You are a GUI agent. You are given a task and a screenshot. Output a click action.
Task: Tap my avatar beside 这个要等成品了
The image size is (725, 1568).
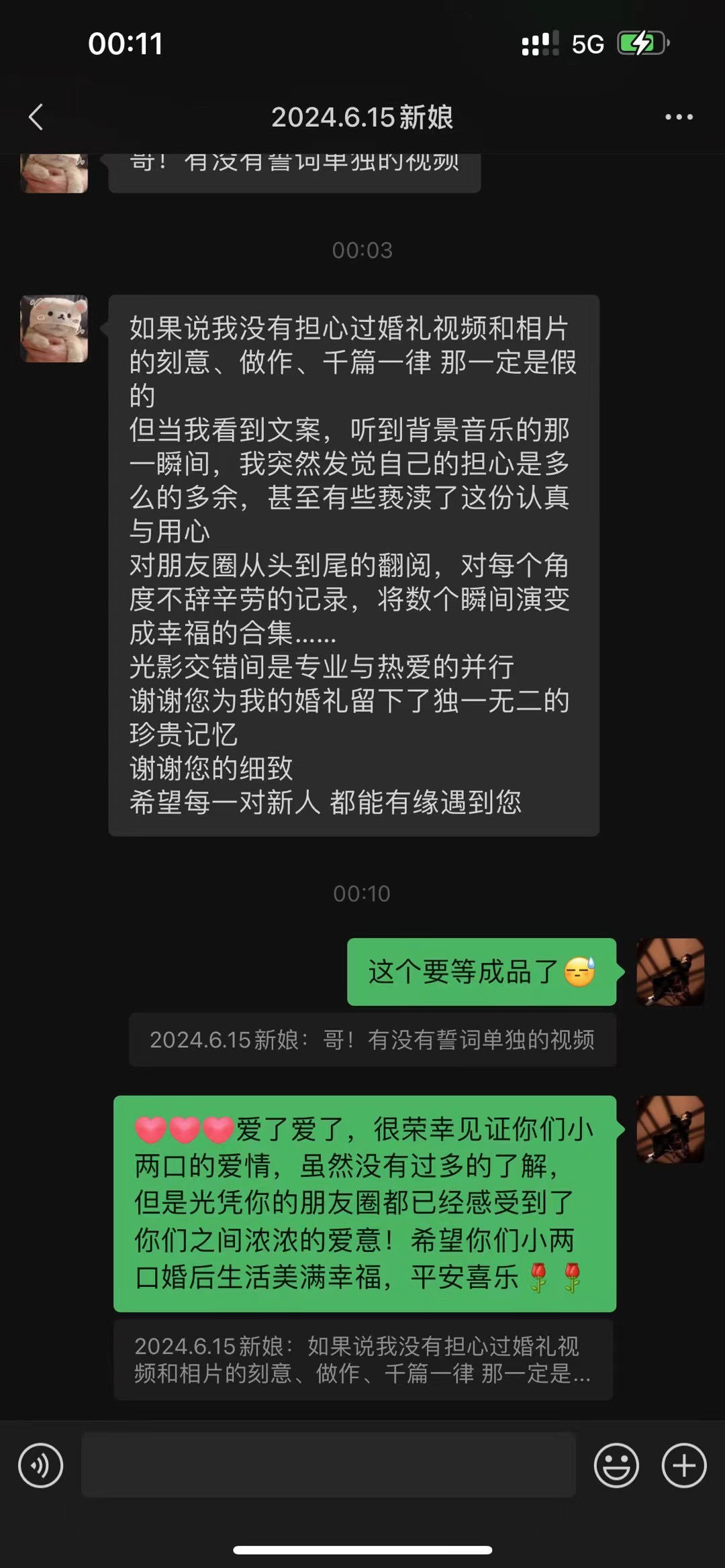pyautogui.click(x=671, y=972)
